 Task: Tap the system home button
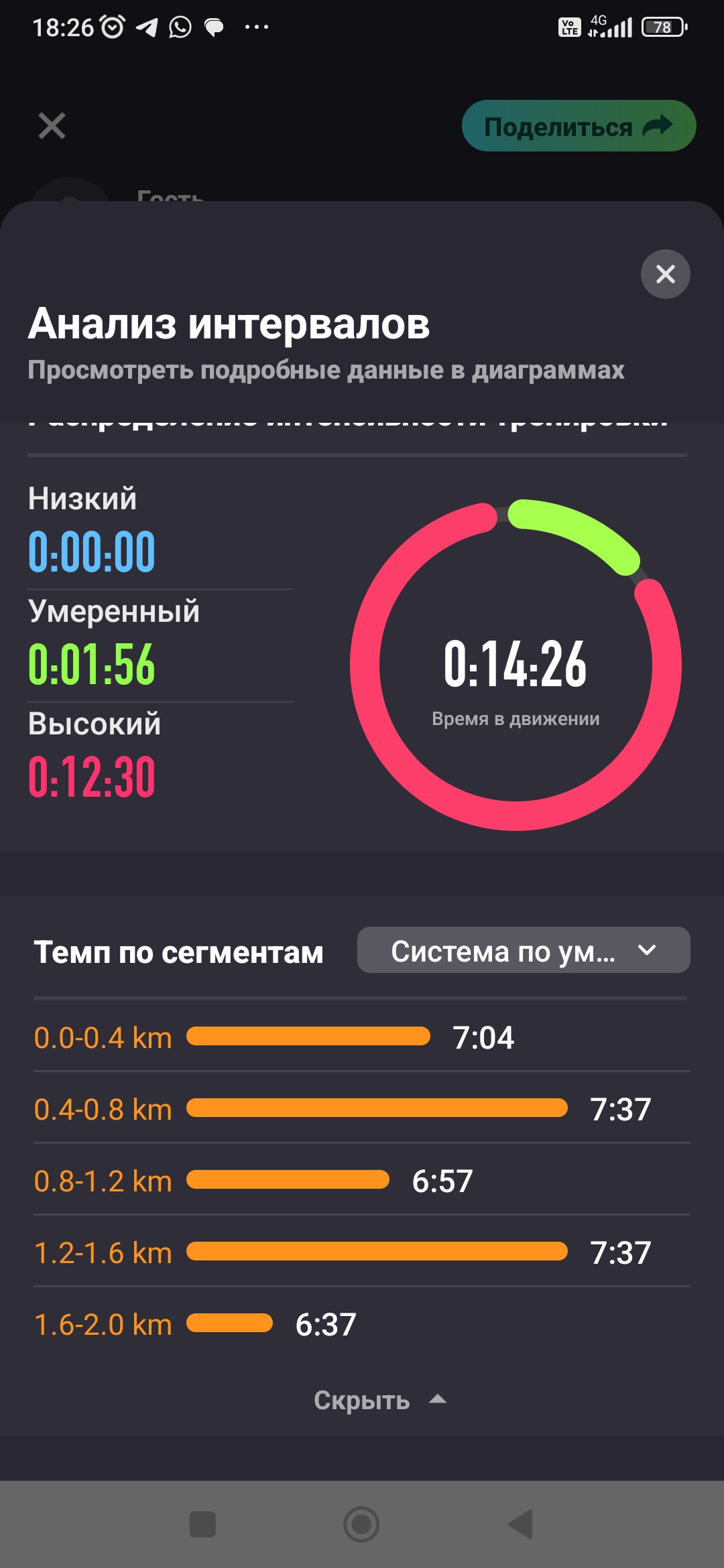(361, 1524)
